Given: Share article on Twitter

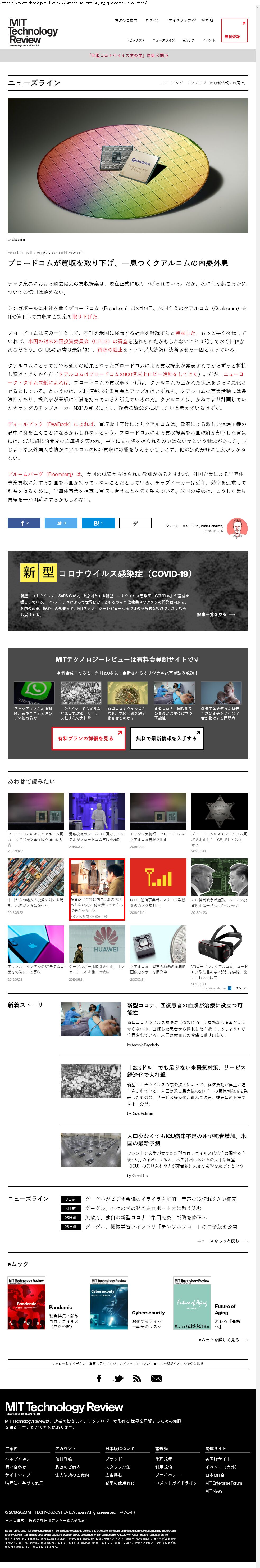Looking at the screenshot, I should click(61, 523).
